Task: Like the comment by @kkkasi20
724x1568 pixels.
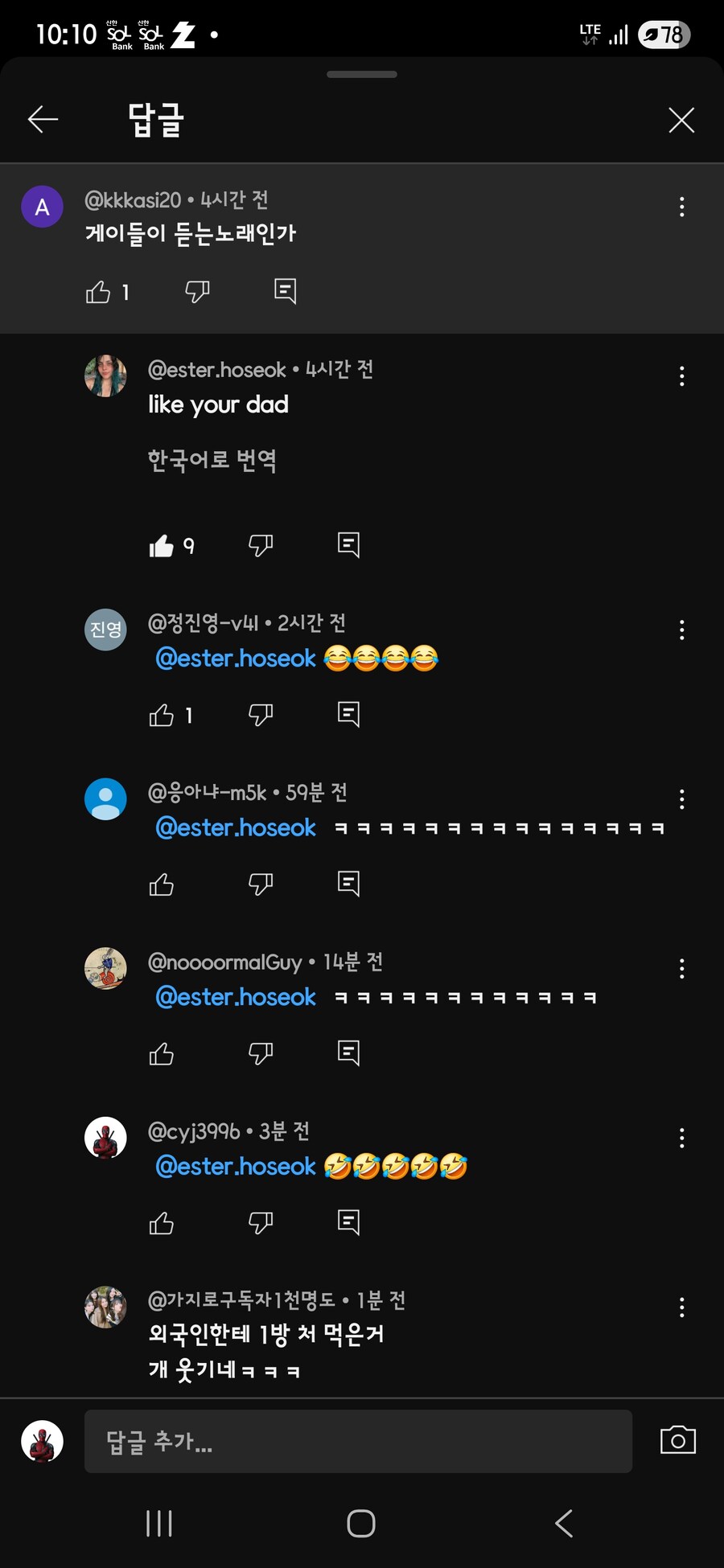Action: click(x=98, y=291)
